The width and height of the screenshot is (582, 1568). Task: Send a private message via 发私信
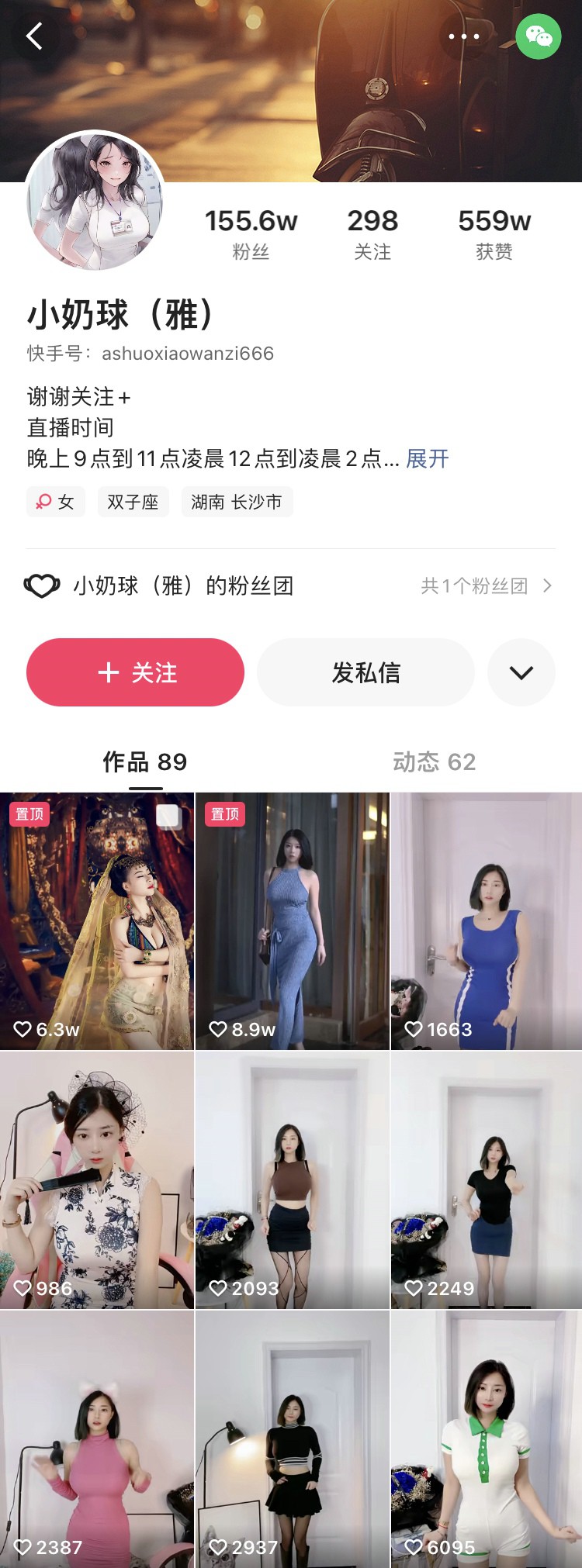pyautogui.click(x=365, y=672)
